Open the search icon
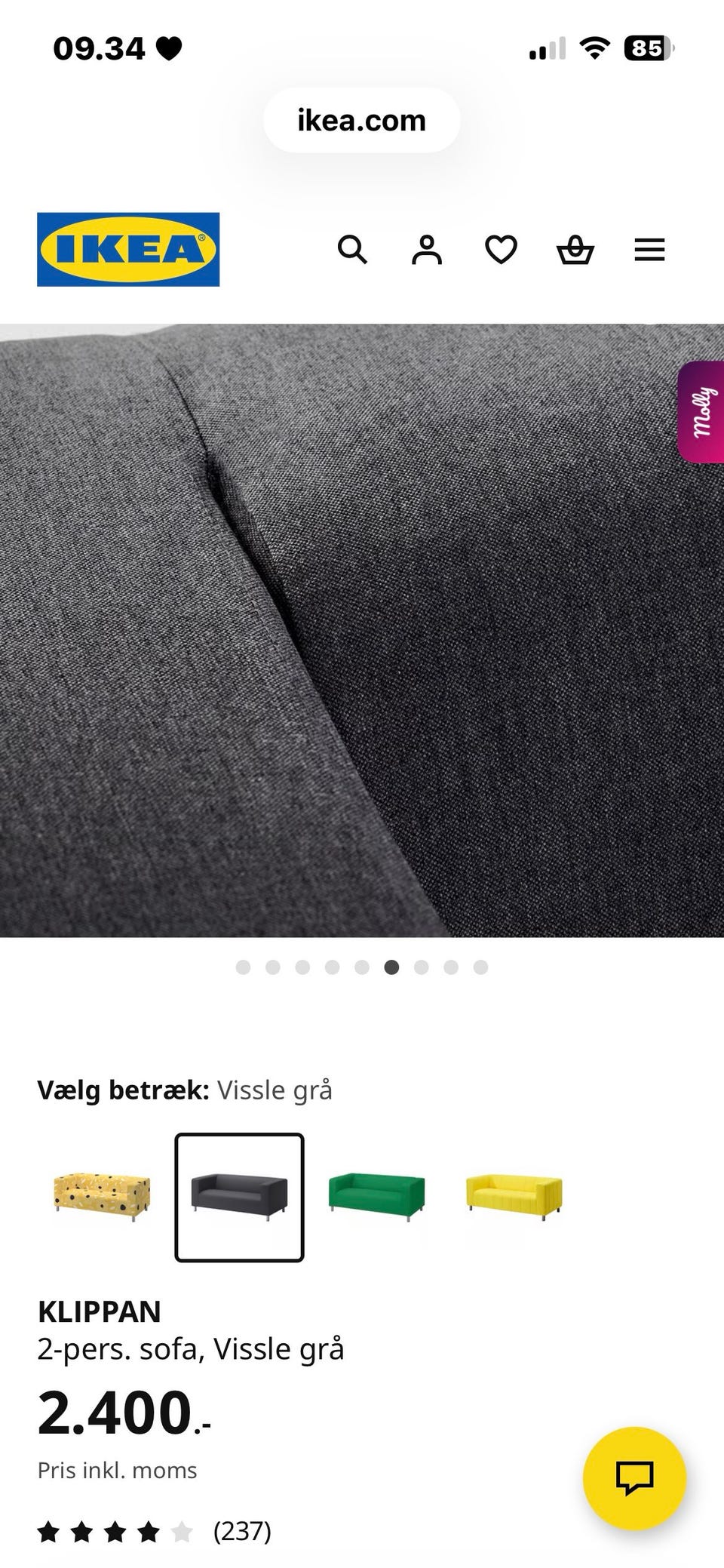724x1568 pixels. [353, 250]
